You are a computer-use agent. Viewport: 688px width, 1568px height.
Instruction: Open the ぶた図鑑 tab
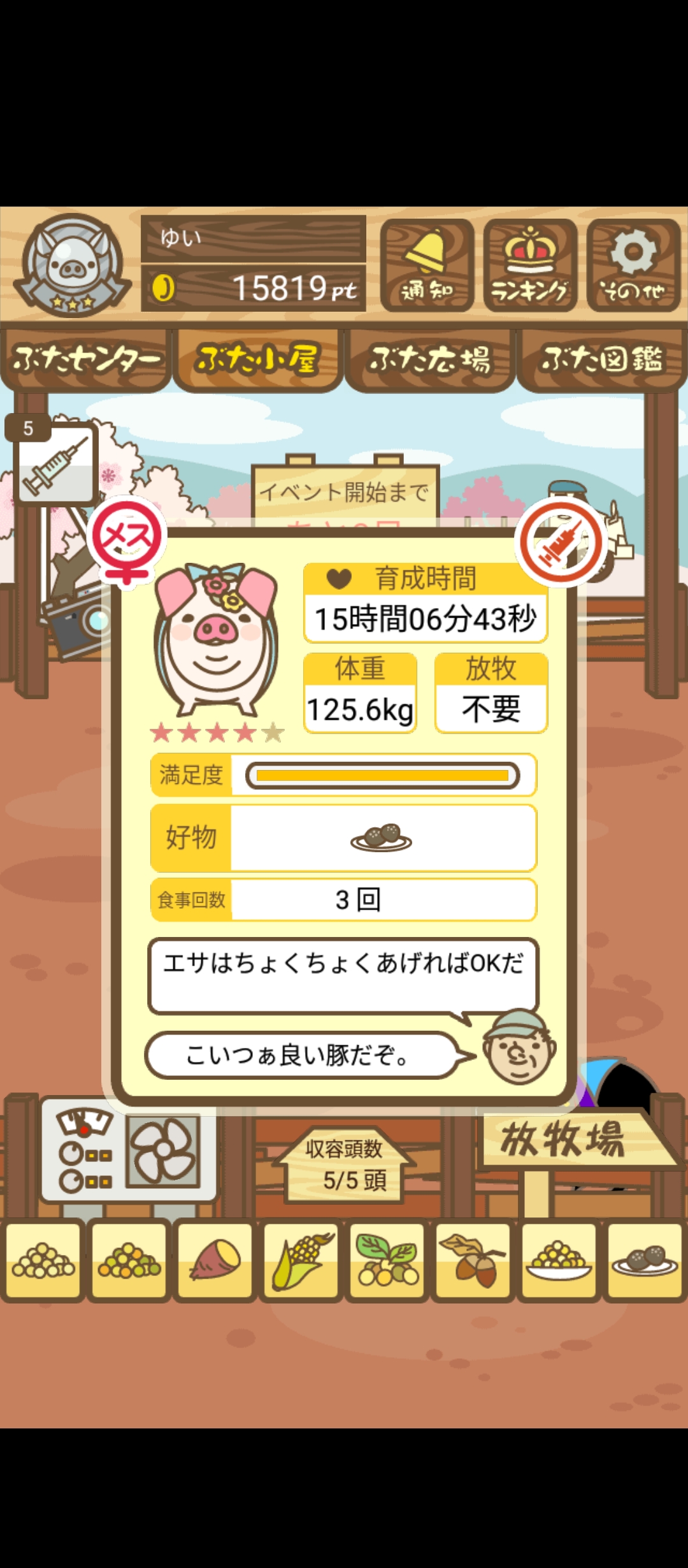coord(602,359)
